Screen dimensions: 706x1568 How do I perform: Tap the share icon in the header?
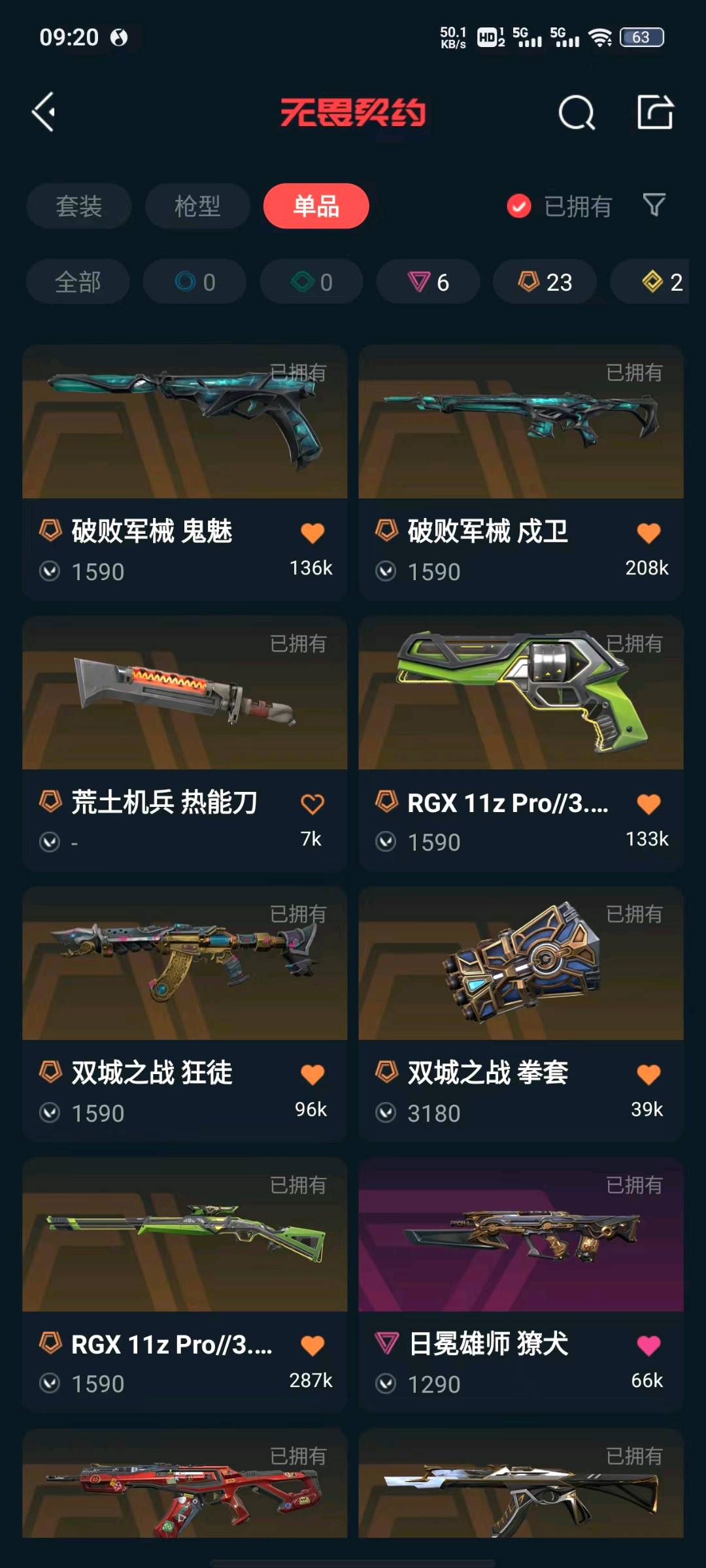coord(655,112)
